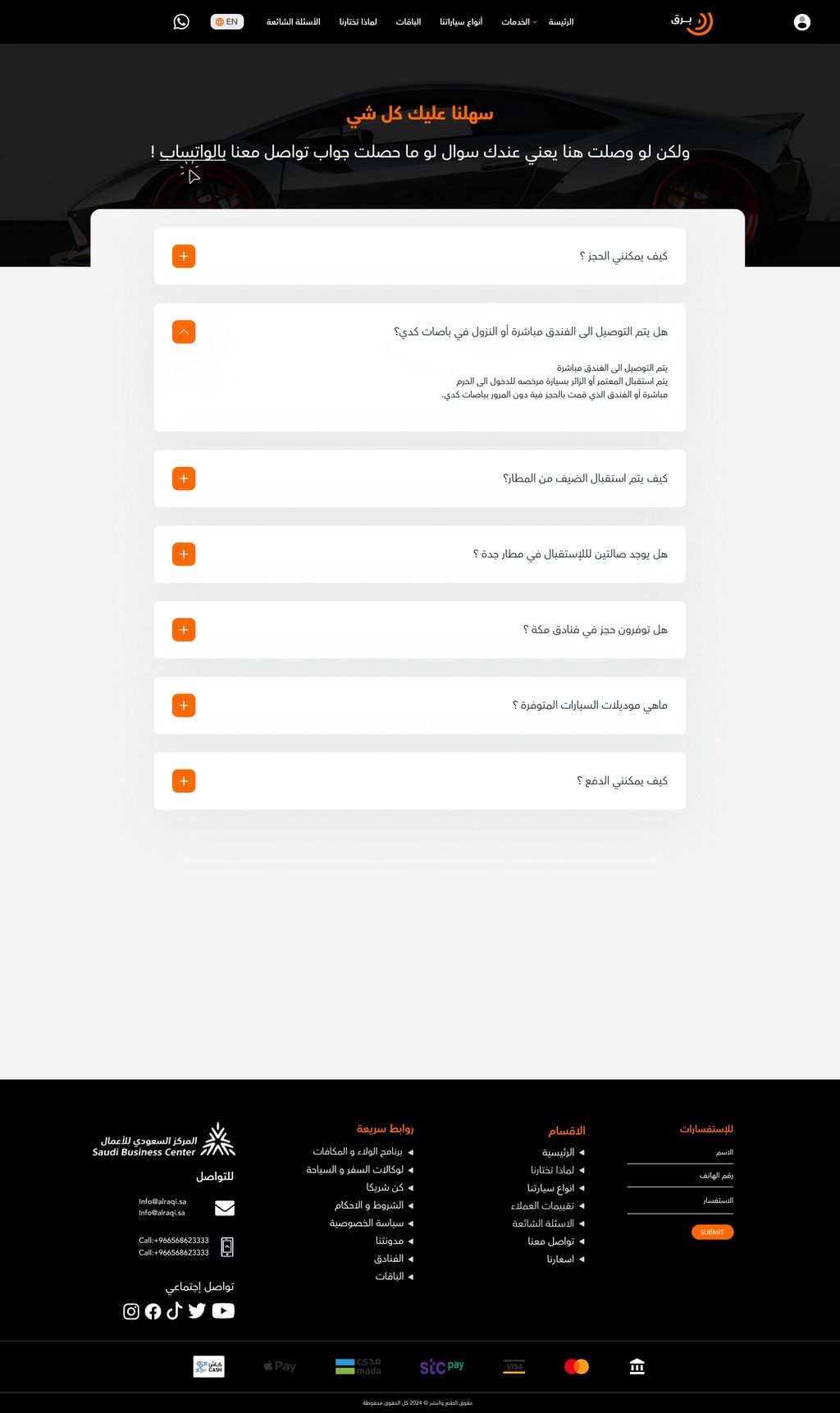Tap the underlined بالواتساب link

coord(193,152)
